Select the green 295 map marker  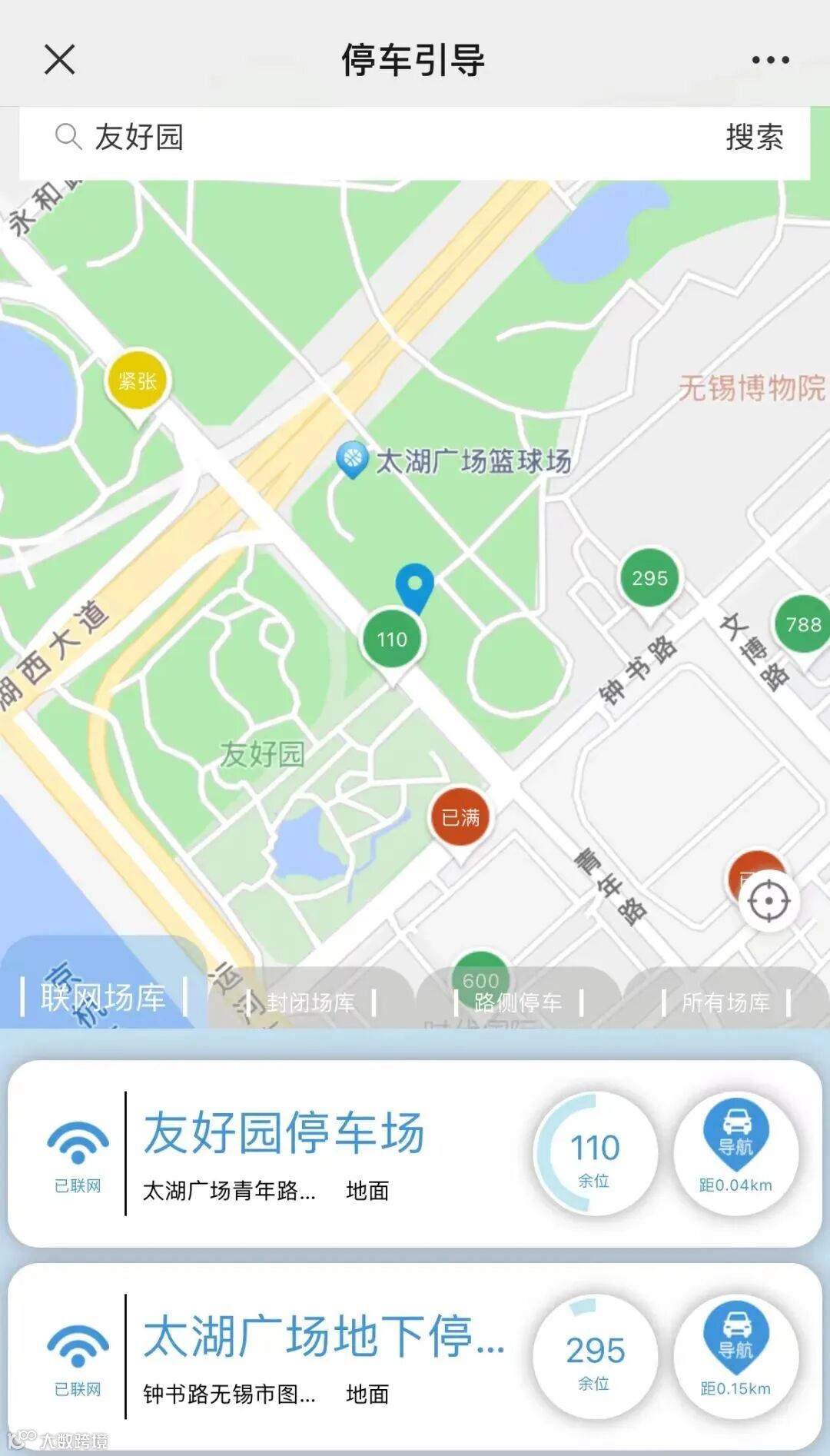[649, 578]
